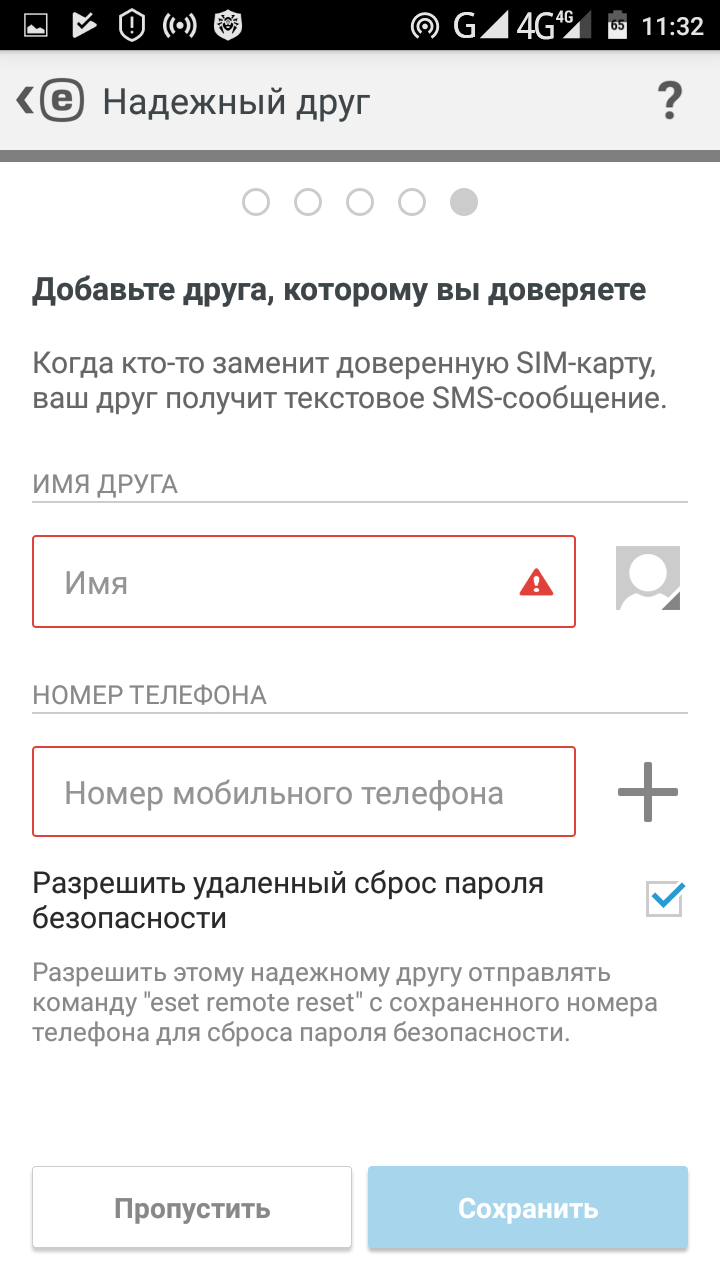Uncheck Разрешить удаленный сброс пароля безопасности
The width and height of the screenshot is (720, 1280).
(x=664, y=898)
